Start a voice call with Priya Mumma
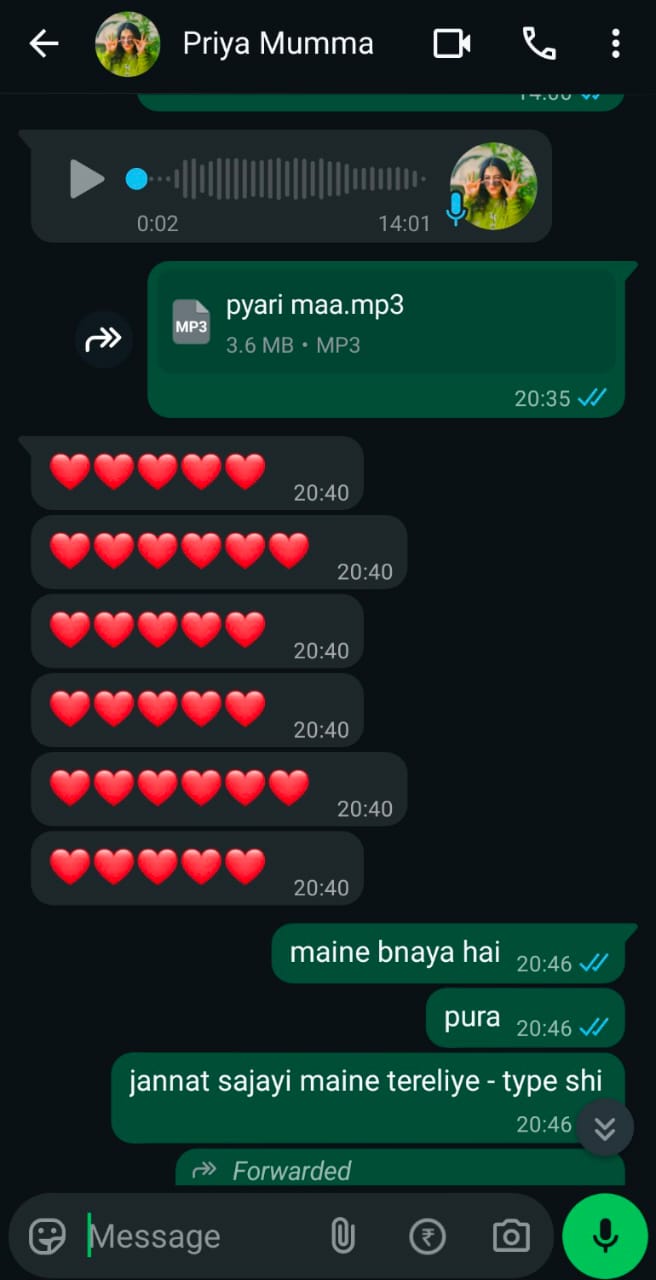656x1280 pixels. [x=539, y=43]
